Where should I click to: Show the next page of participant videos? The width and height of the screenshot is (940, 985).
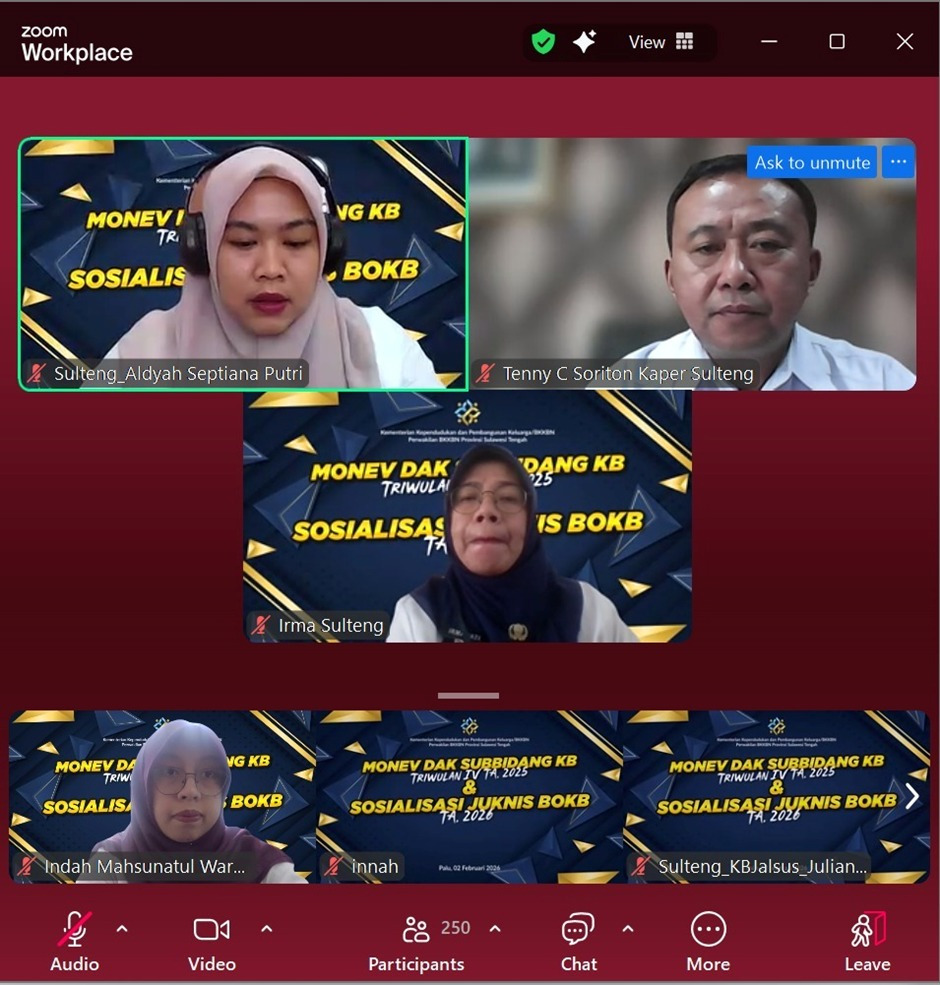[912, 796]
